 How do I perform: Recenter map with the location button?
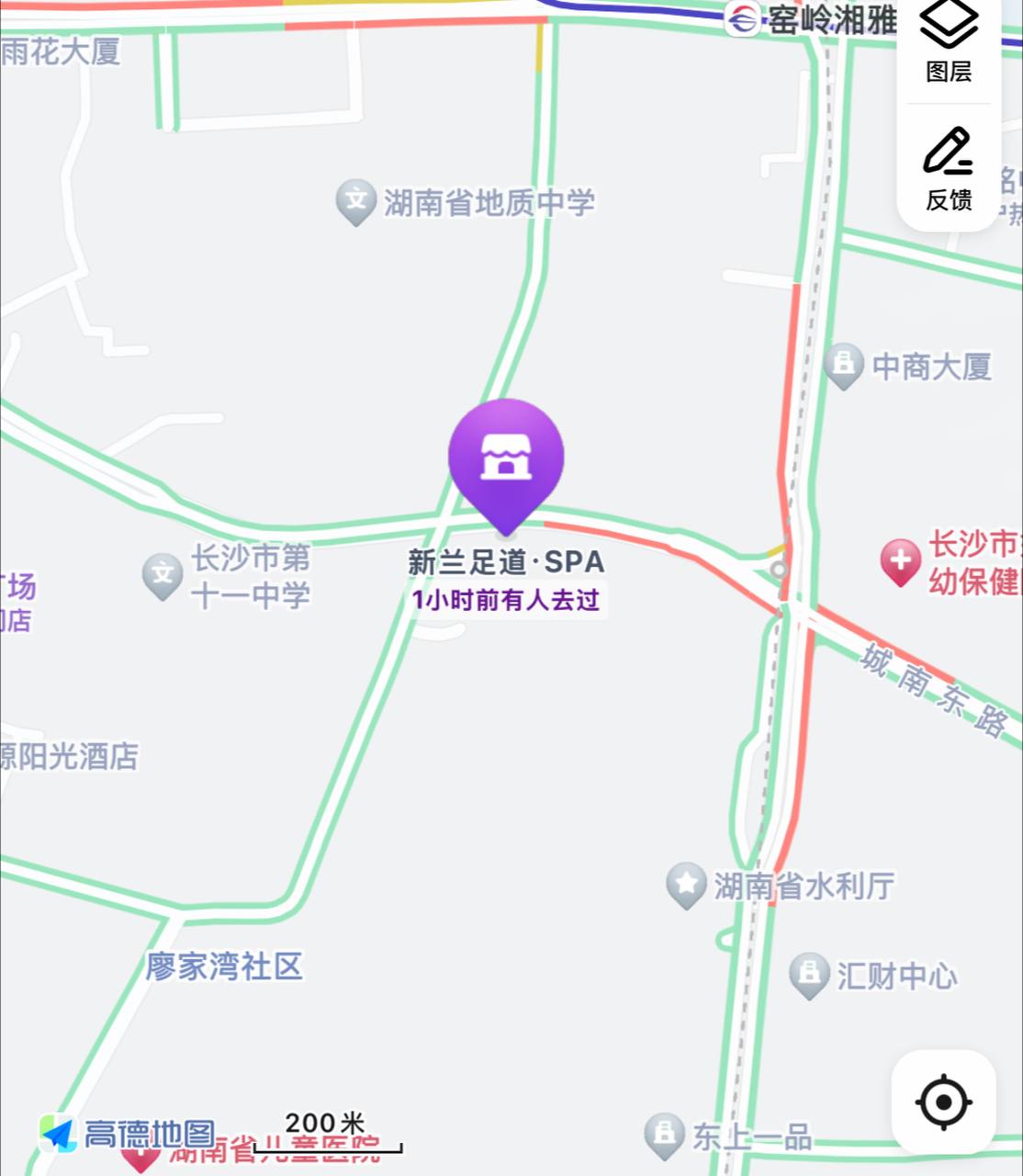click(x=943, y=1102)
